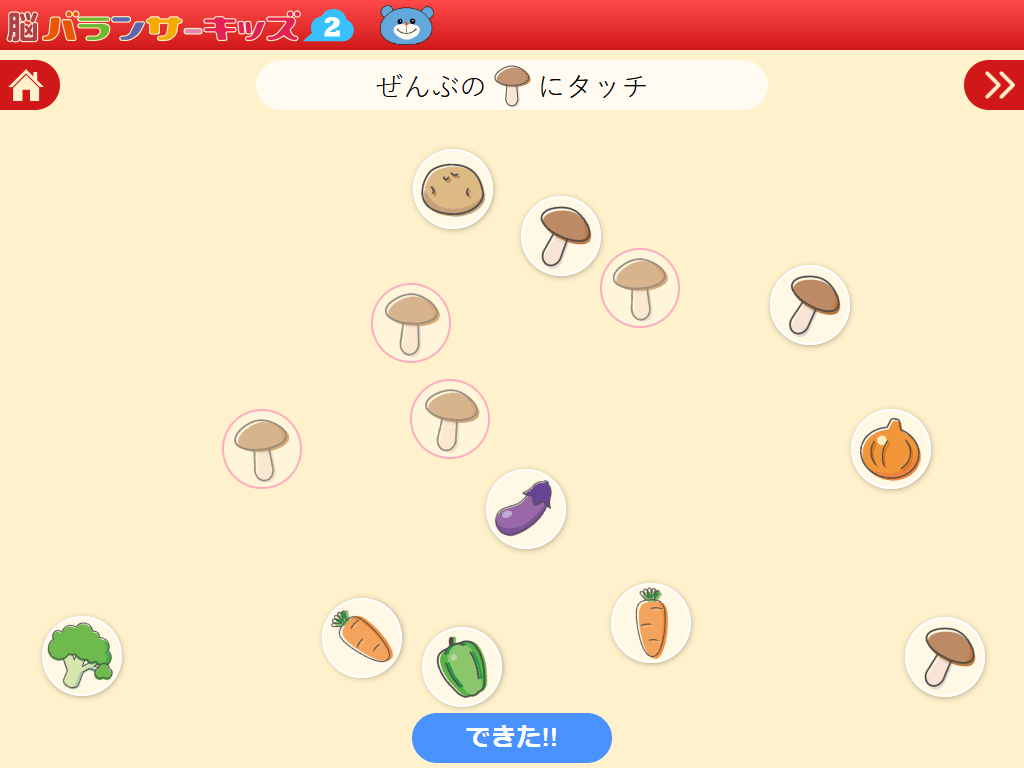Screen dimensions: 1024x768
Task: Go back to the home screen
Action: tap(27, 85)
